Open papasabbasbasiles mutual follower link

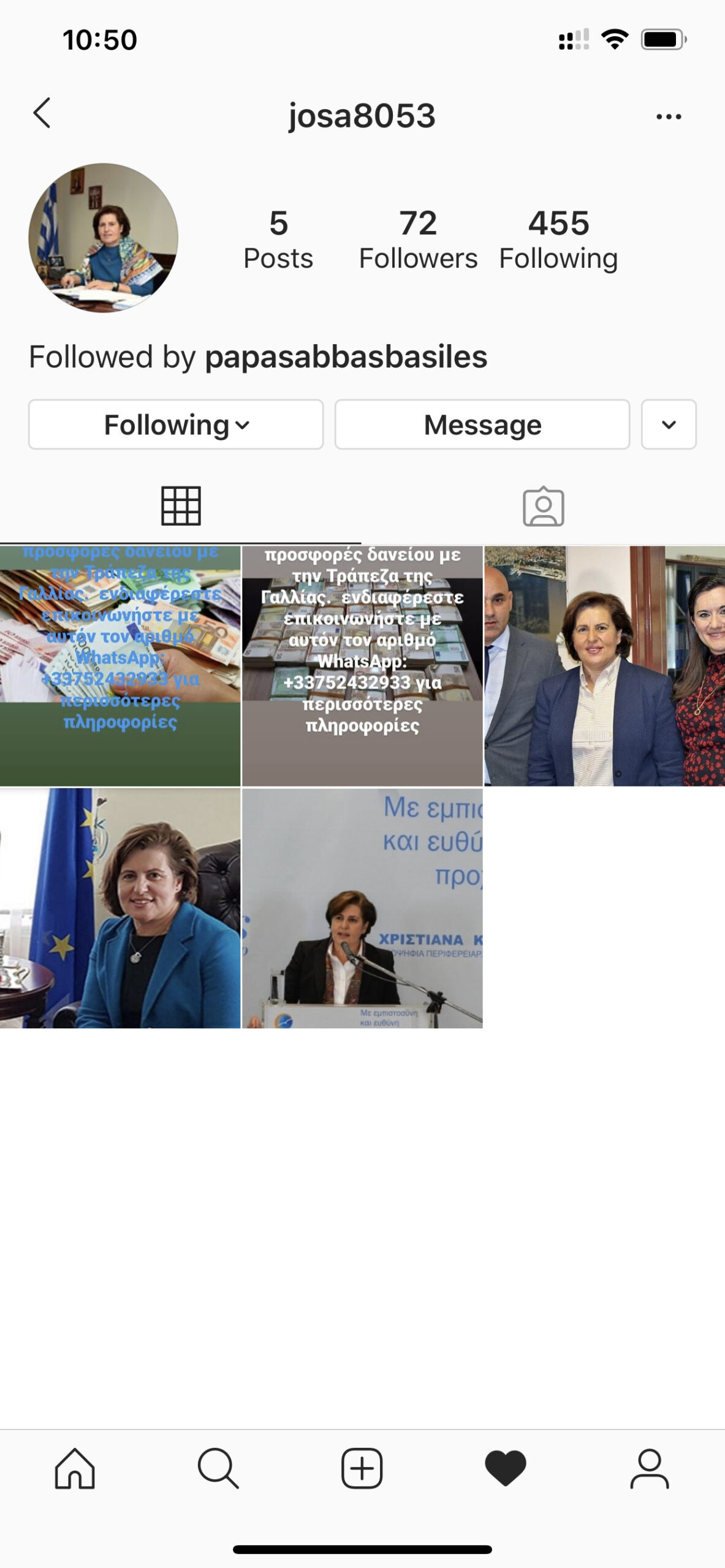pyautogui.click(x=346, y=357)
